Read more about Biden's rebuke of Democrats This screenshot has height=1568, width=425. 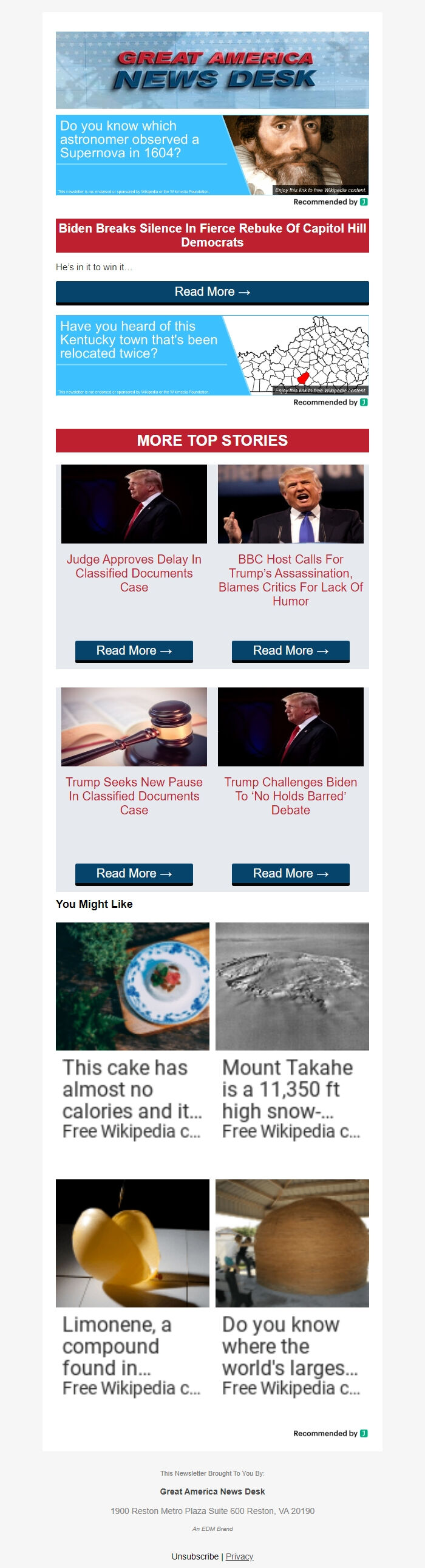(212, 292)
